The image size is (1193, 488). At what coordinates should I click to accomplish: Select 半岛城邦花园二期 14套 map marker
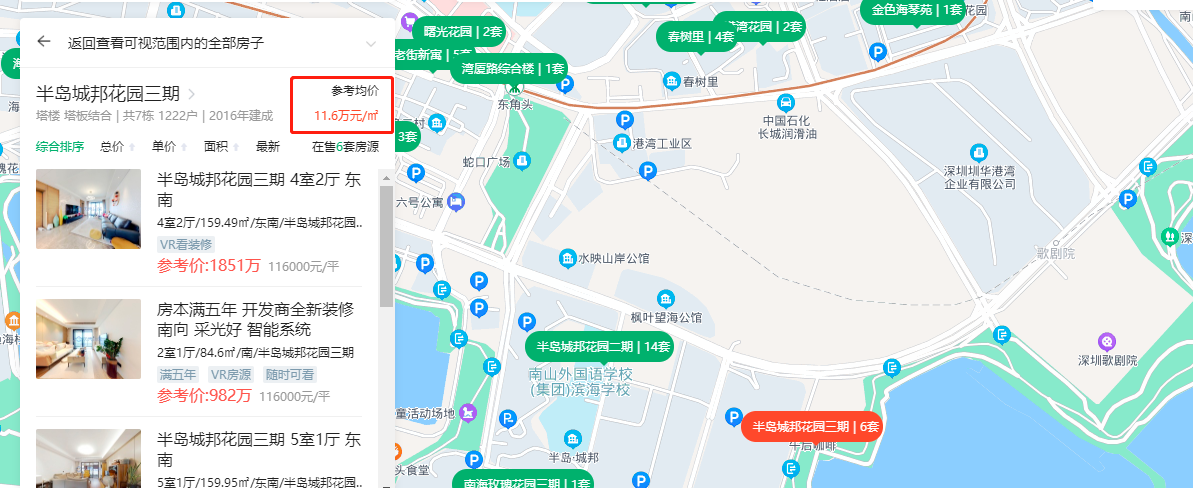(600, 347)
